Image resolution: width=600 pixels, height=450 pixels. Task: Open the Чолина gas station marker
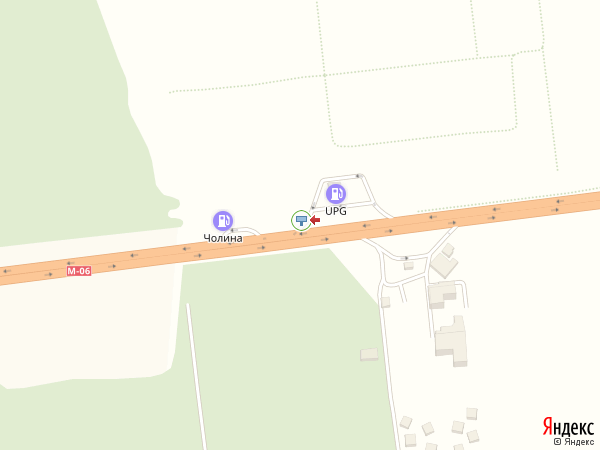(222, 220)
